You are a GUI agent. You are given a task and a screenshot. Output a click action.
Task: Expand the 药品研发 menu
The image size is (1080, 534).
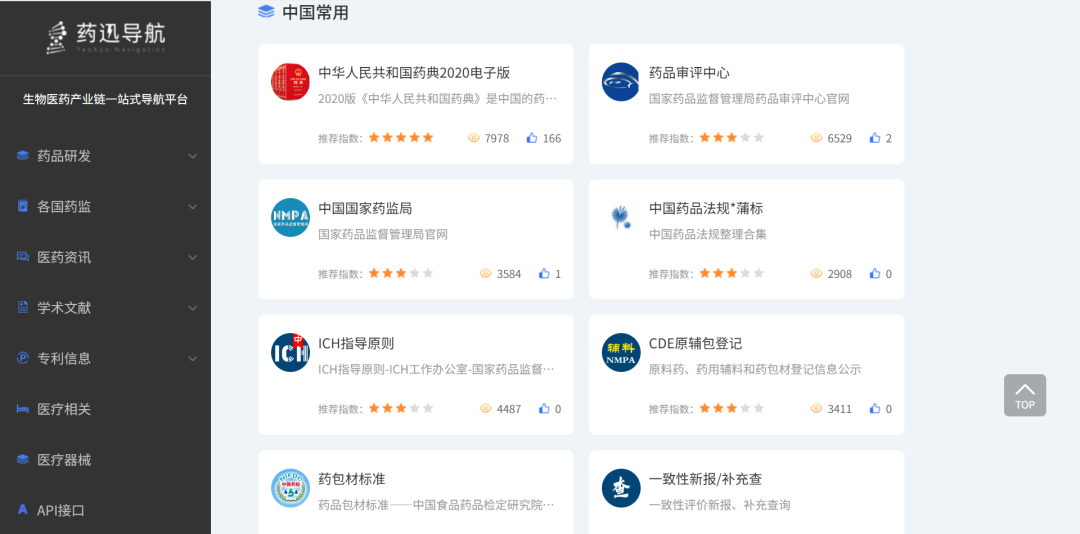coord(105,156)
